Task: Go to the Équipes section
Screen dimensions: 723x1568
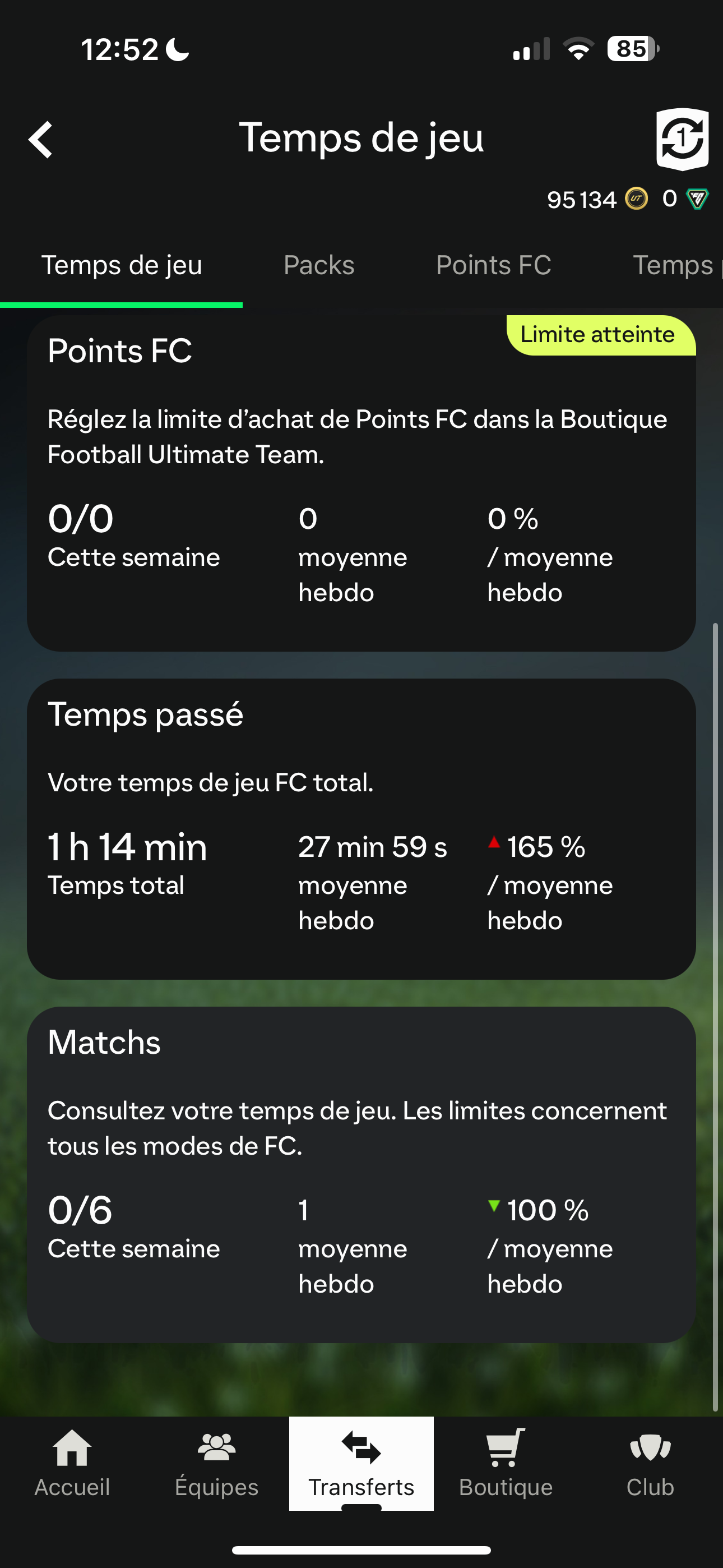Action: (x=217, y=1463)
